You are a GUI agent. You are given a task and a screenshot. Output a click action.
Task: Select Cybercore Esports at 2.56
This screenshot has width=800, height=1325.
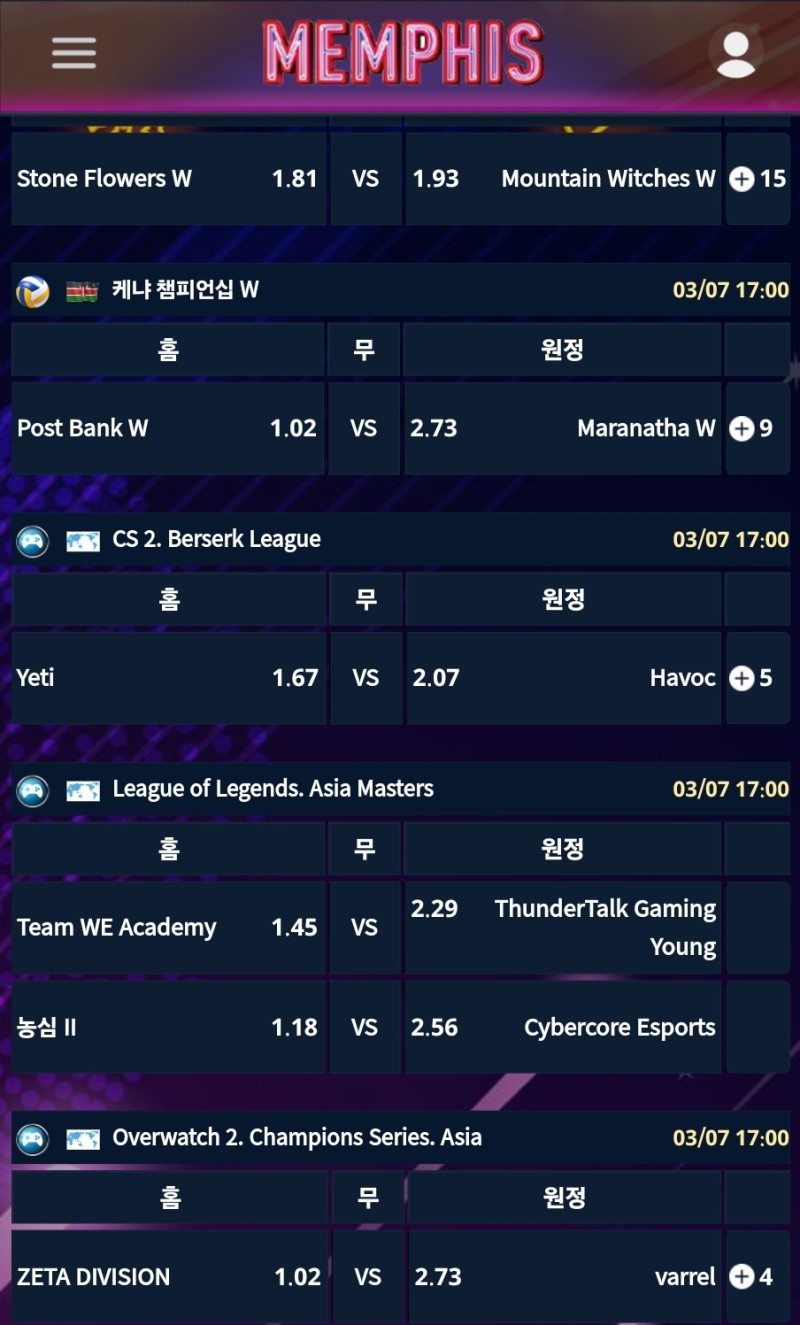click(x=563, y=1027)
